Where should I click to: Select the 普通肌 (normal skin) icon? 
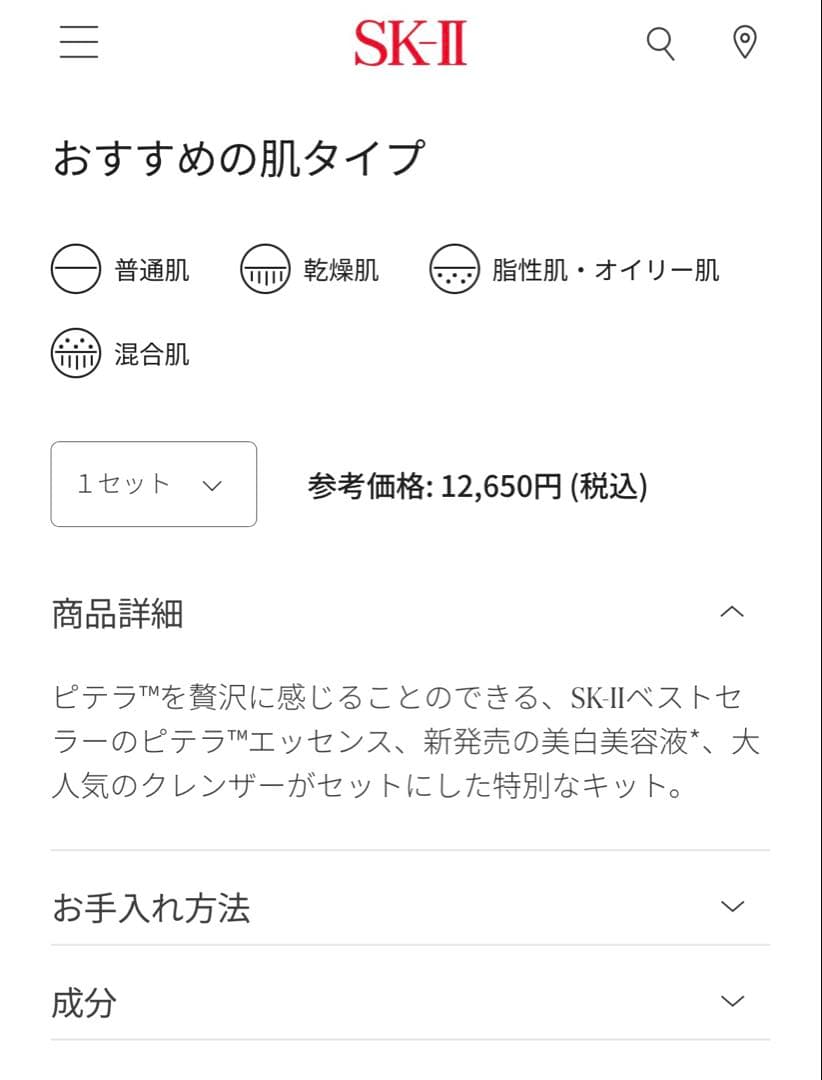(75, 268)
